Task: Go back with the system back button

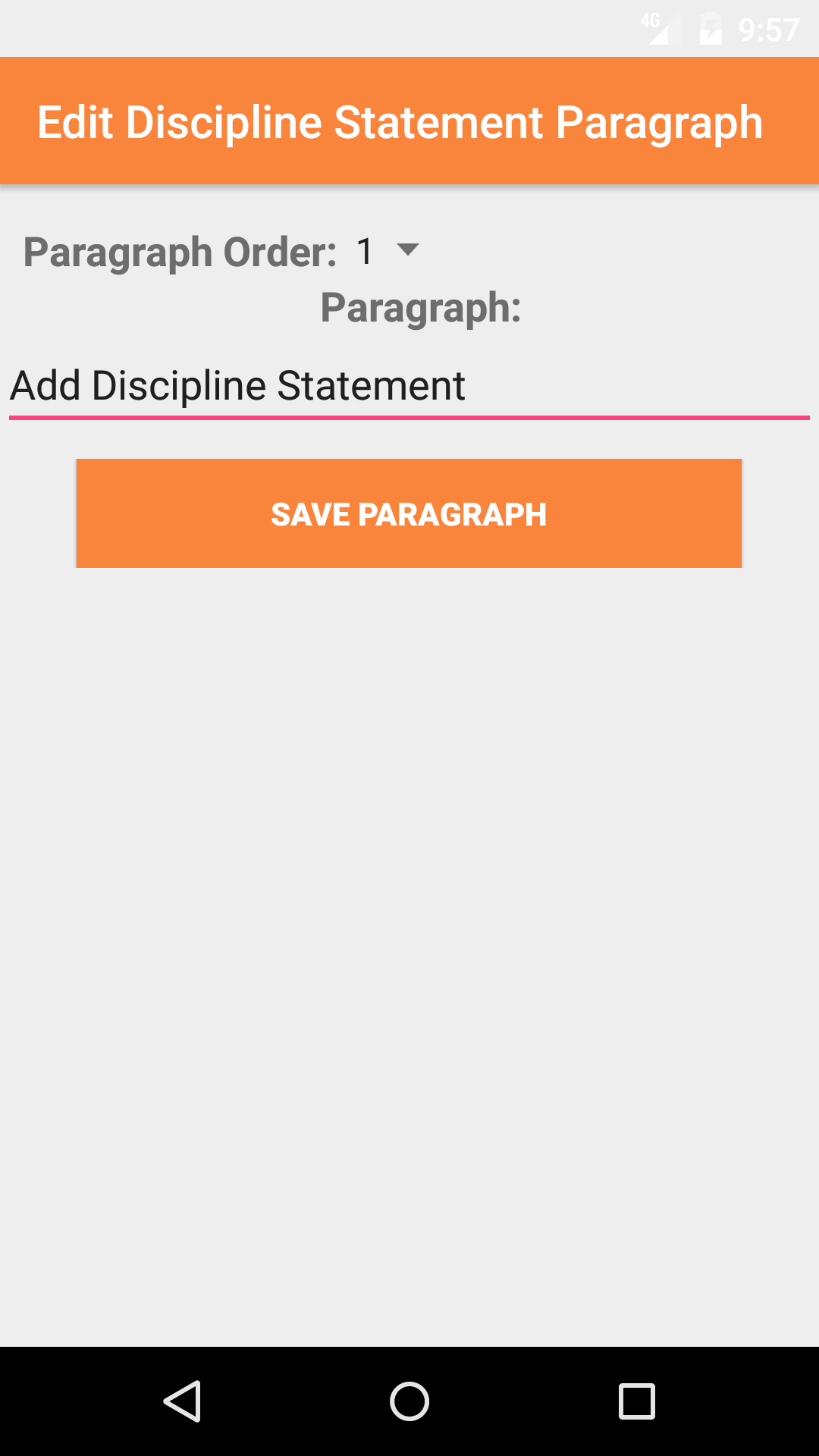Action: [182, 1401]
